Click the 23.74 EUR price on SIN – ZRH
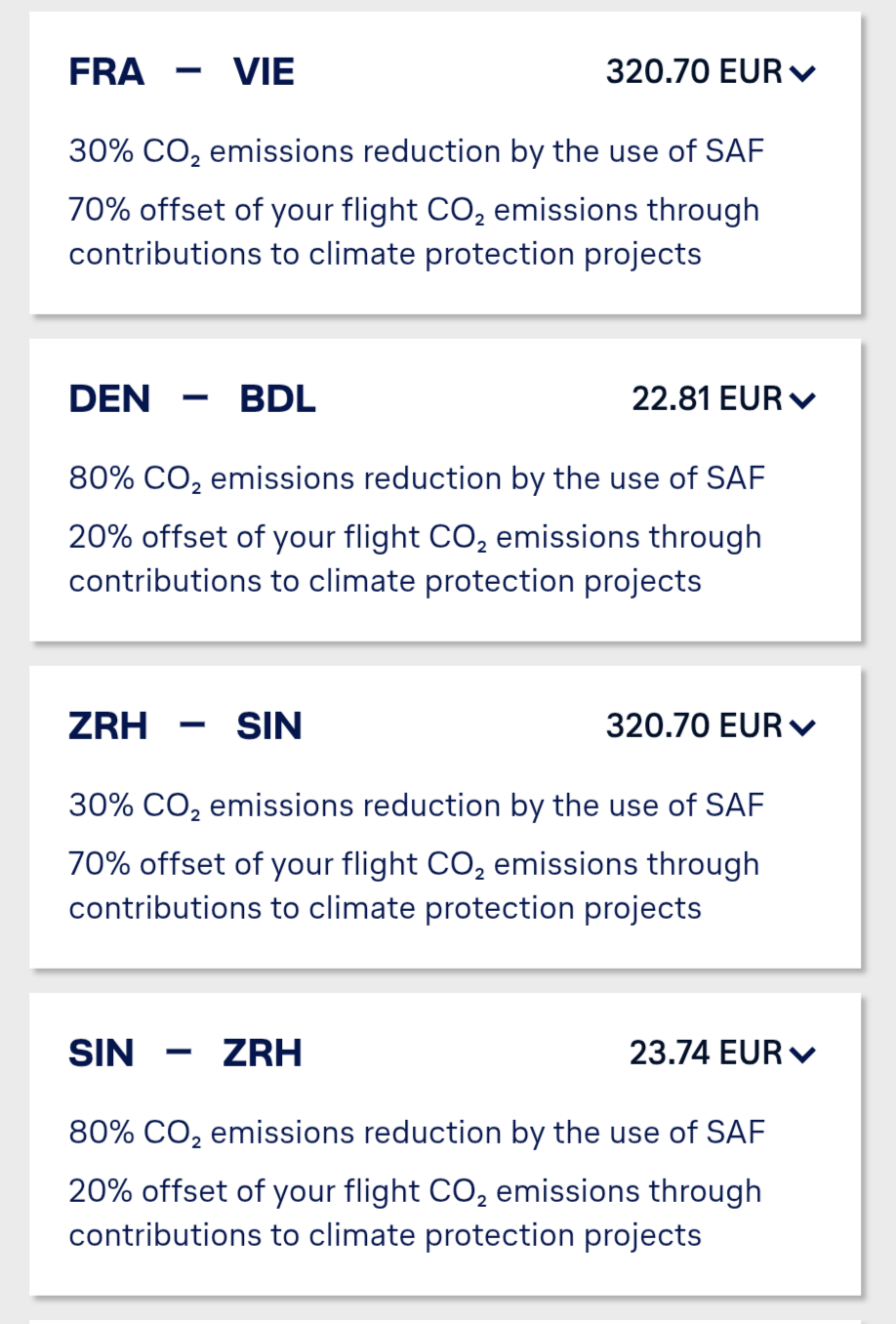Screen dimensions: 896x1324 tap(707, 1054)
